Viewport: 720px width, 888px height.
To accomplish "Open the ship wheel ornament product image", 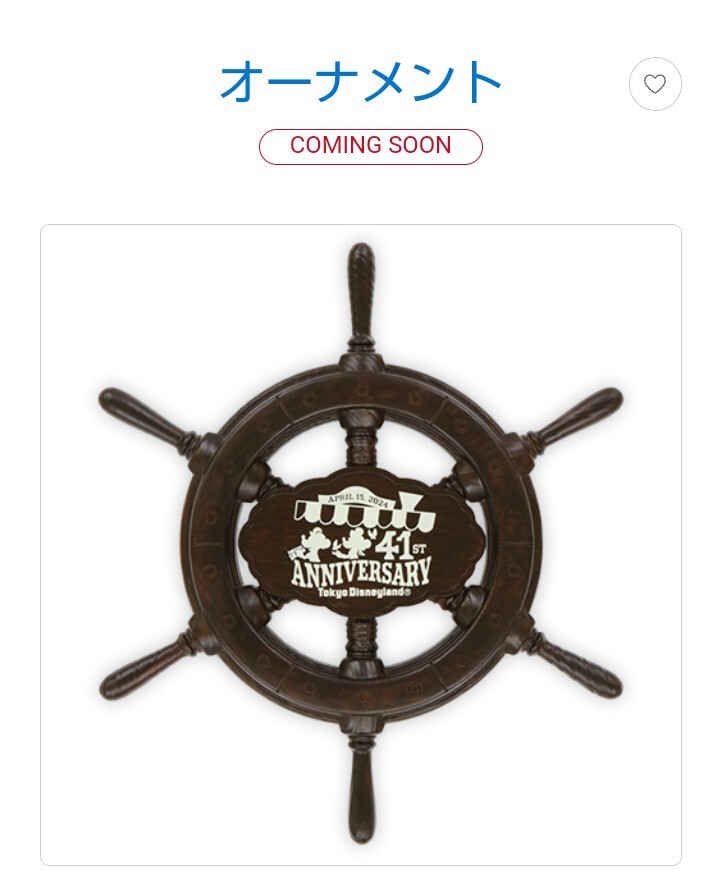I will point(361,544).
